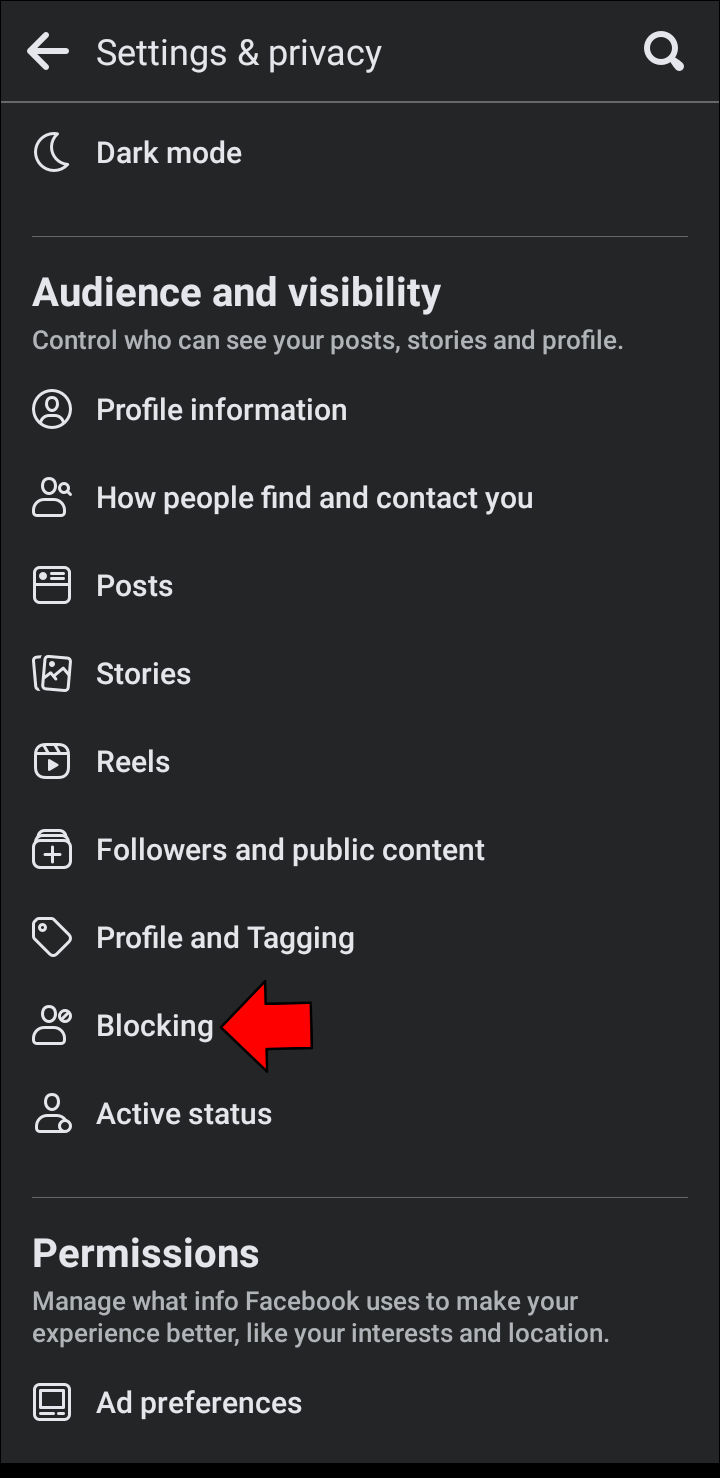
Task: Open Profile and Tagging settings
Action: pyautogui.click(x=224, y=937)
